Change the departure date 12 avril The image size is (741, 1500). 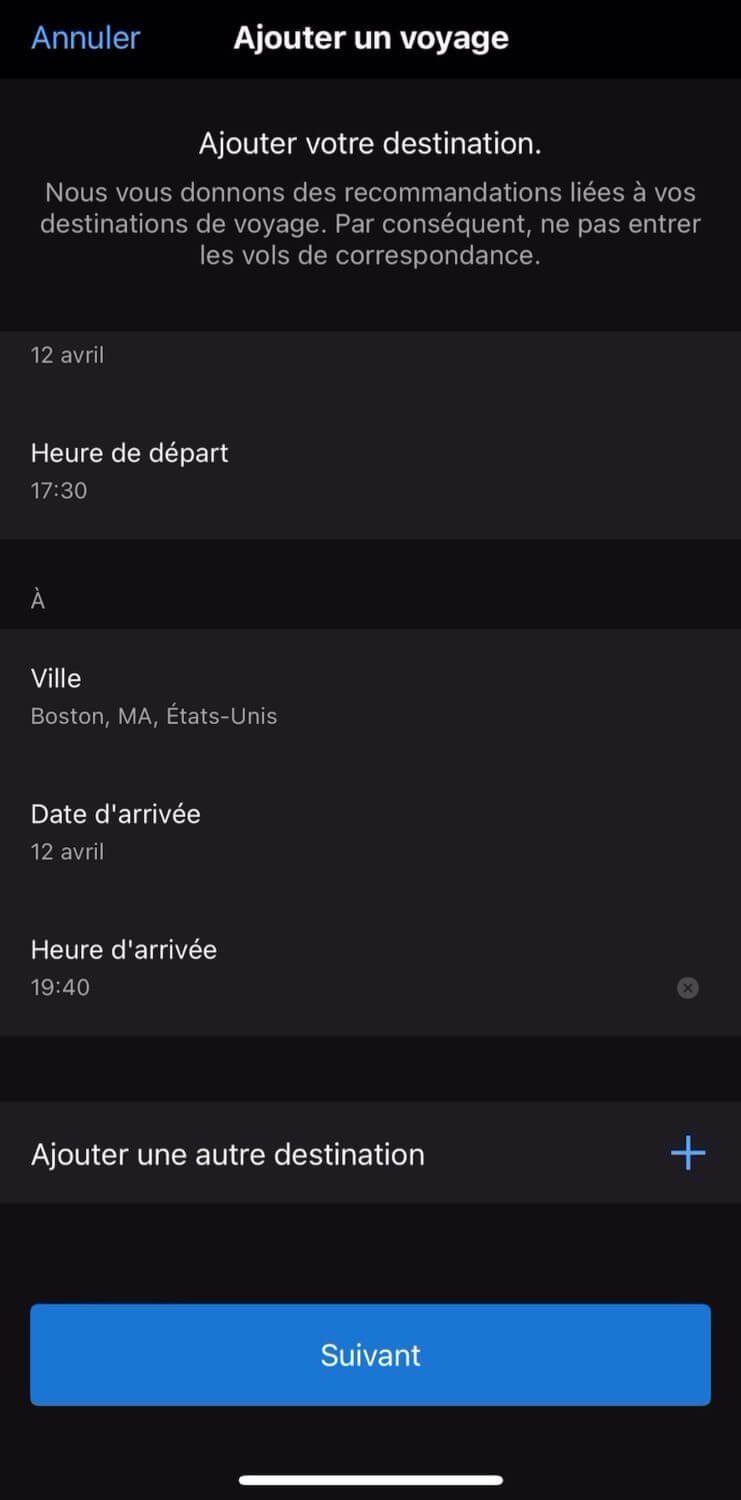pyautogui.click(x=370, y=356)
